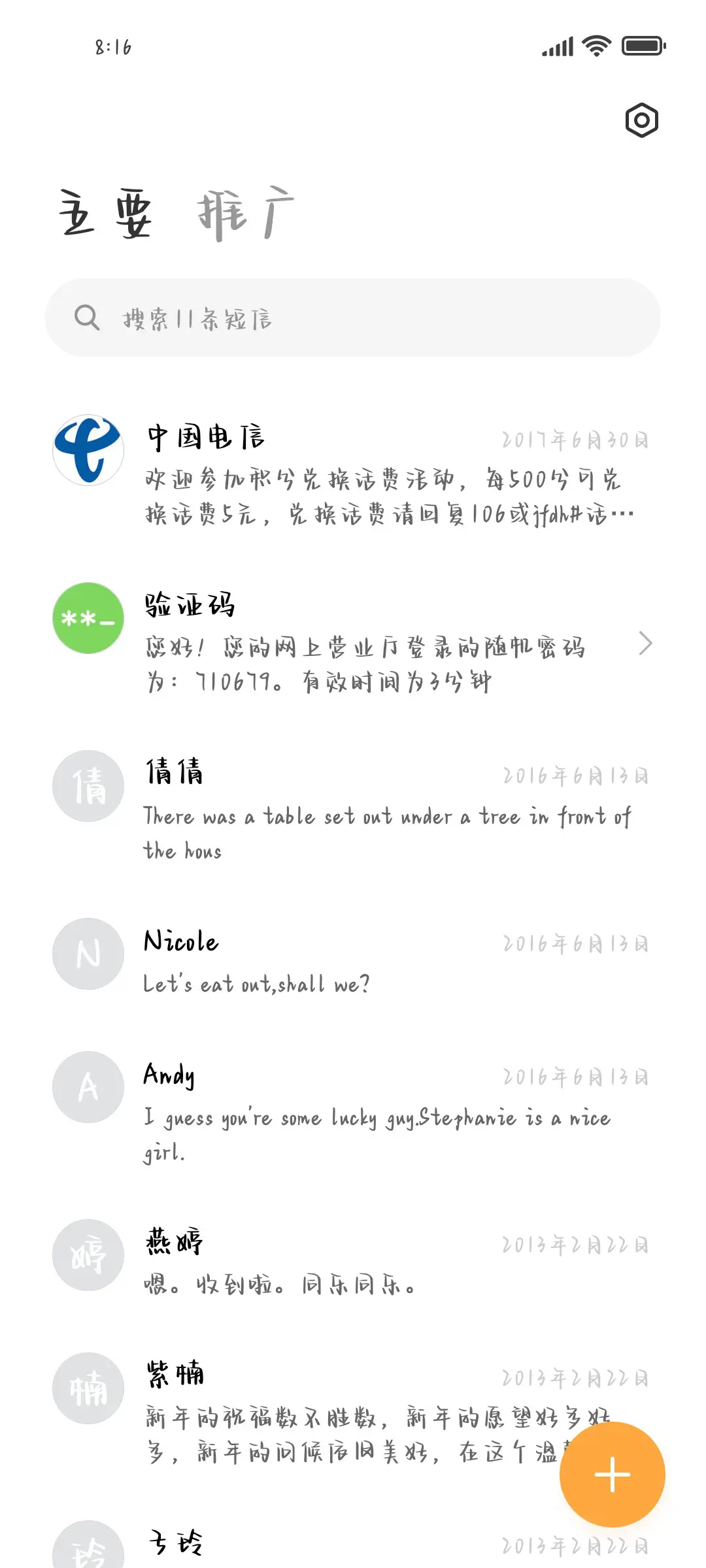Open Nicole's conversation about eating out

point(360,960)
